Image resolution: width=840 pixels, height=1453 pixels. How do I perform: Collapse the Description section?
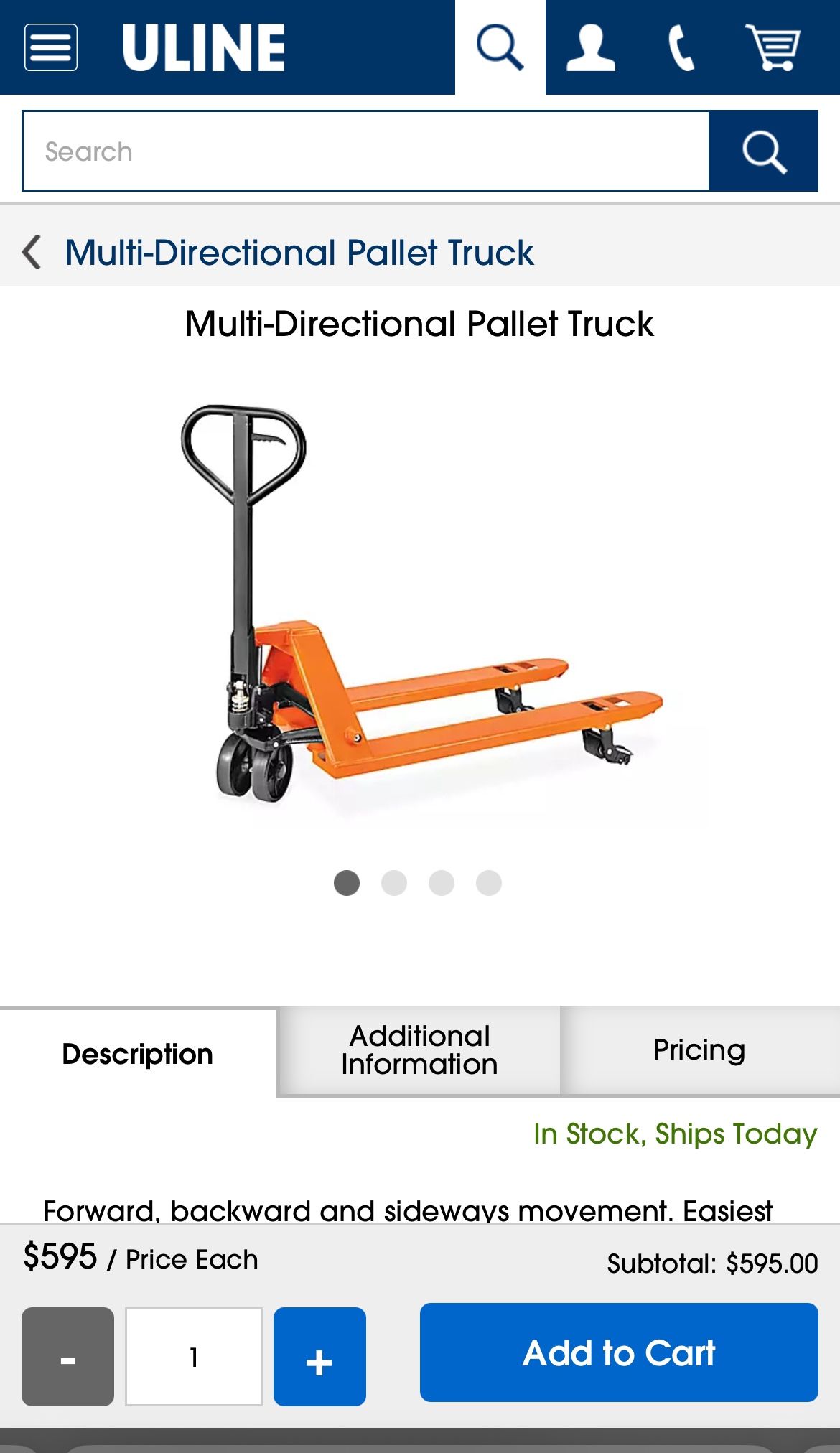coord(138,1053)
